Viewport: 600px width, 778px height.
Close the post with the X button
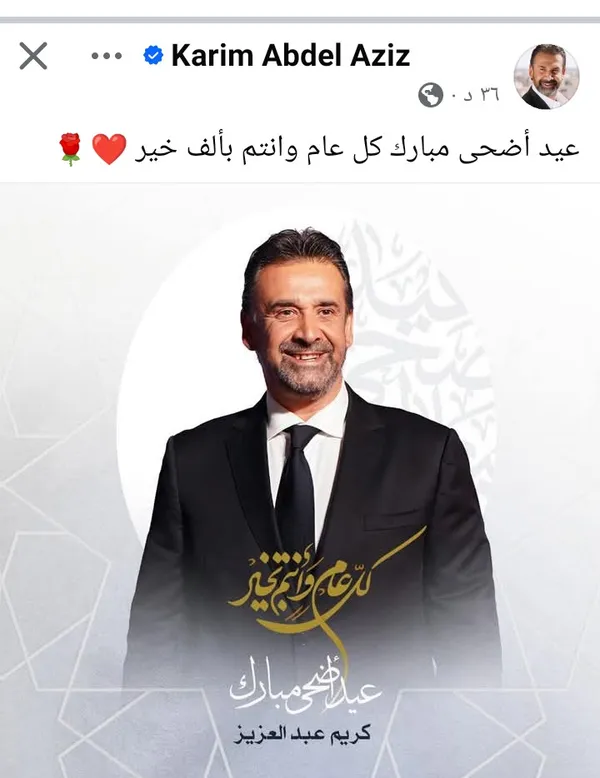pos(33,56)
